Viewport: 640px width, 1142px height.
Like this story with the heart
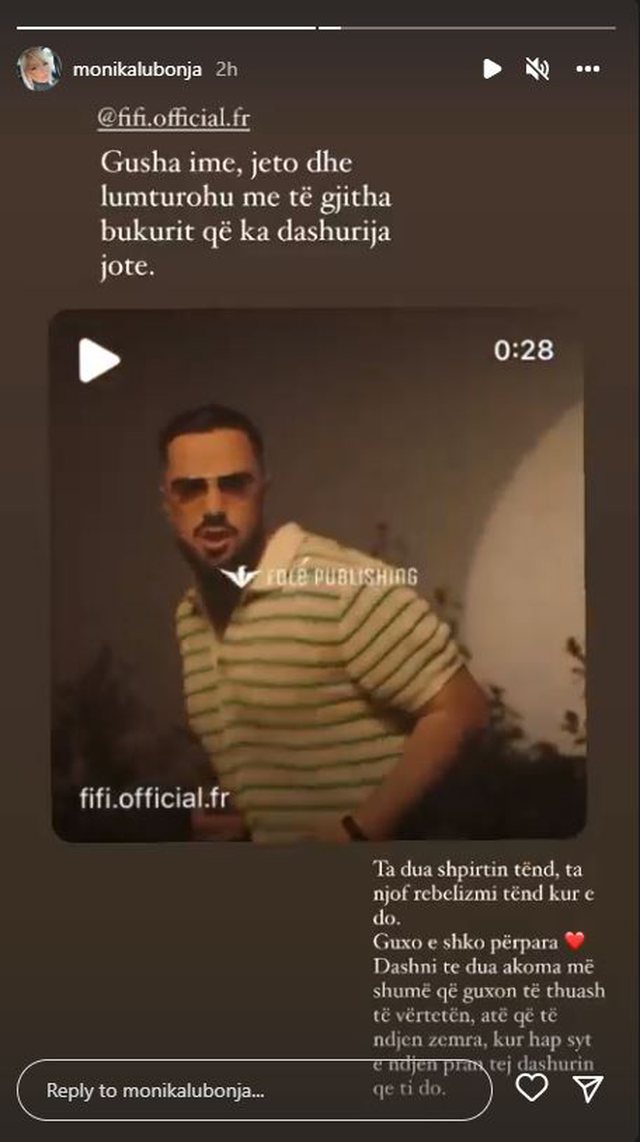point(532,1088)
